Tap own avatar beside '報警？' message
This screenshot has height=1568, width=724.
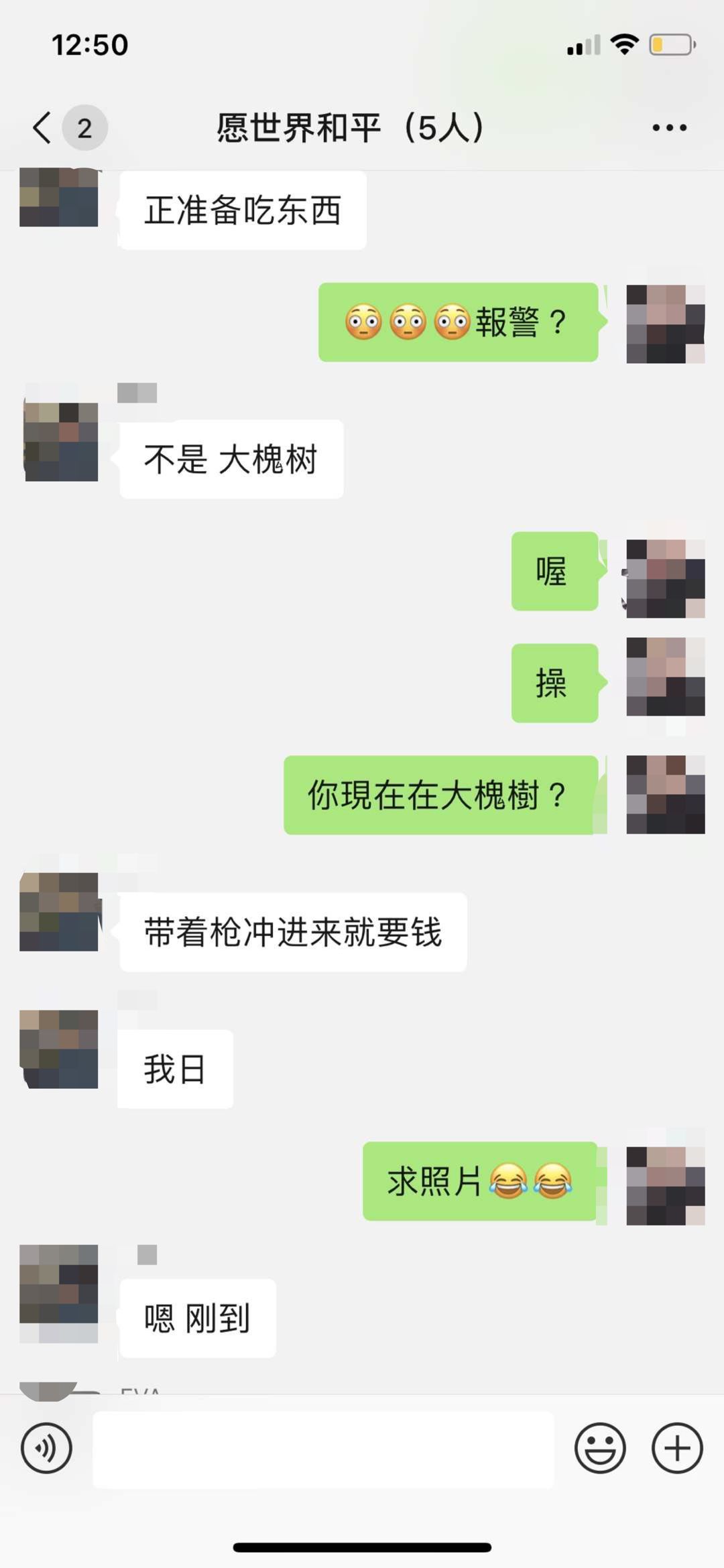(665, 324)
